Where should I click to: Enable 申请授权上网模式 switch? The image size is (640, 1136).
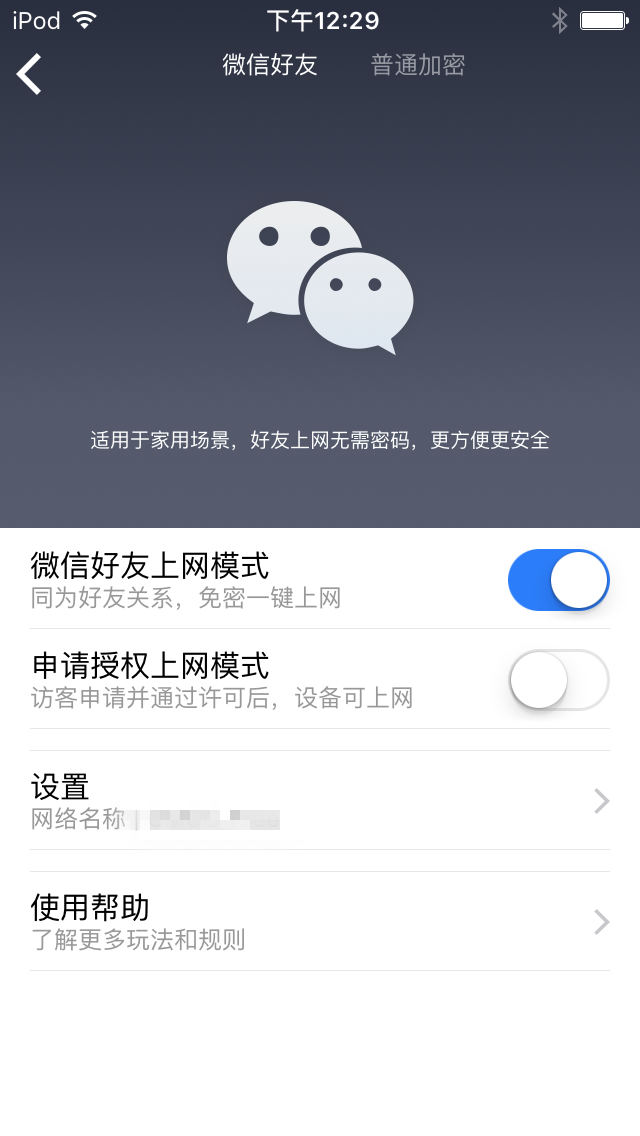[x=558, y=680]
